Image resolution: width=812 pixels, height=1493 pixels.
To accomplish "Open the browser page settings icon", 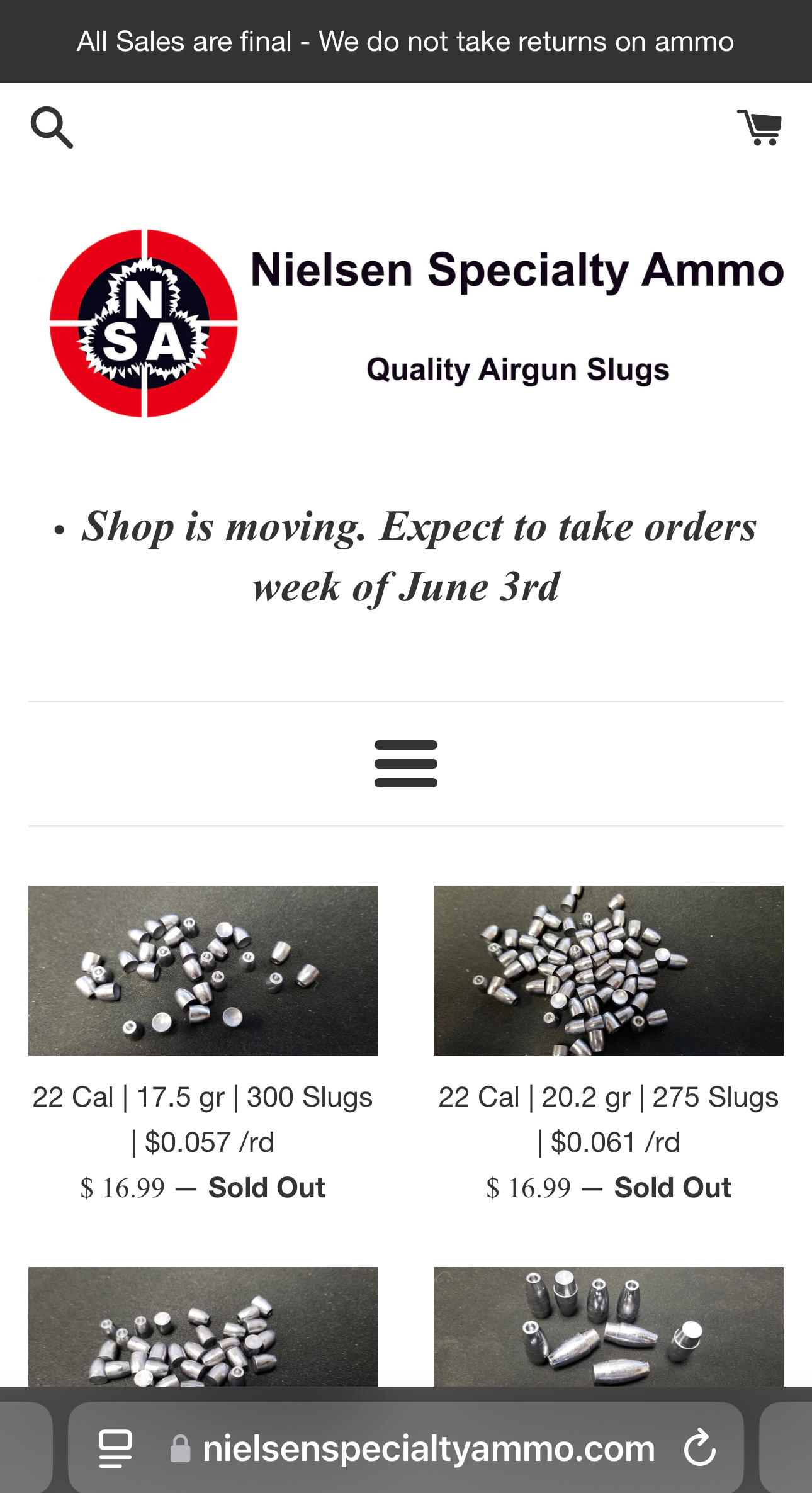I will 116,1448.
